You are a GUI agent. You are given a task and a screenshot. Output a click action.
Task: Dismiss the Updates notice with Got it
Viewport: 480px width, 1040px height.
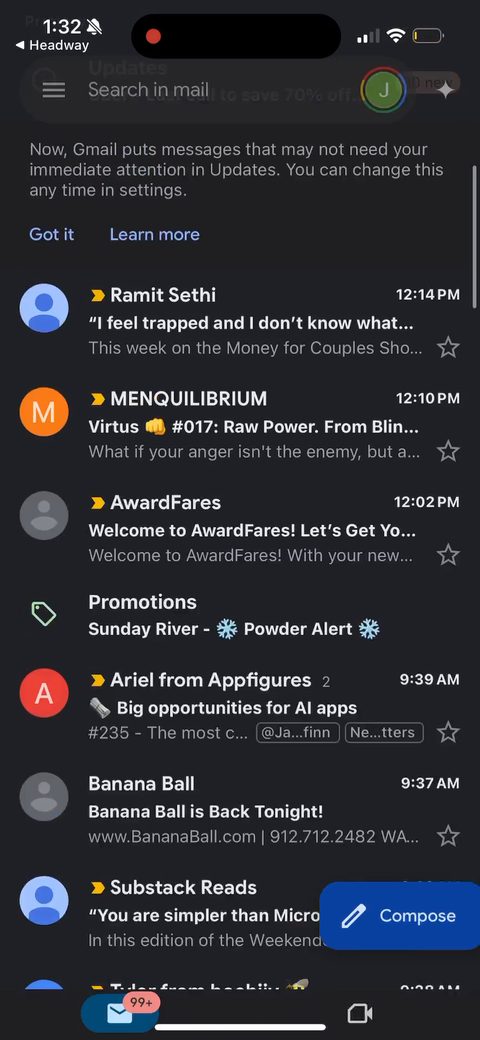52,234
